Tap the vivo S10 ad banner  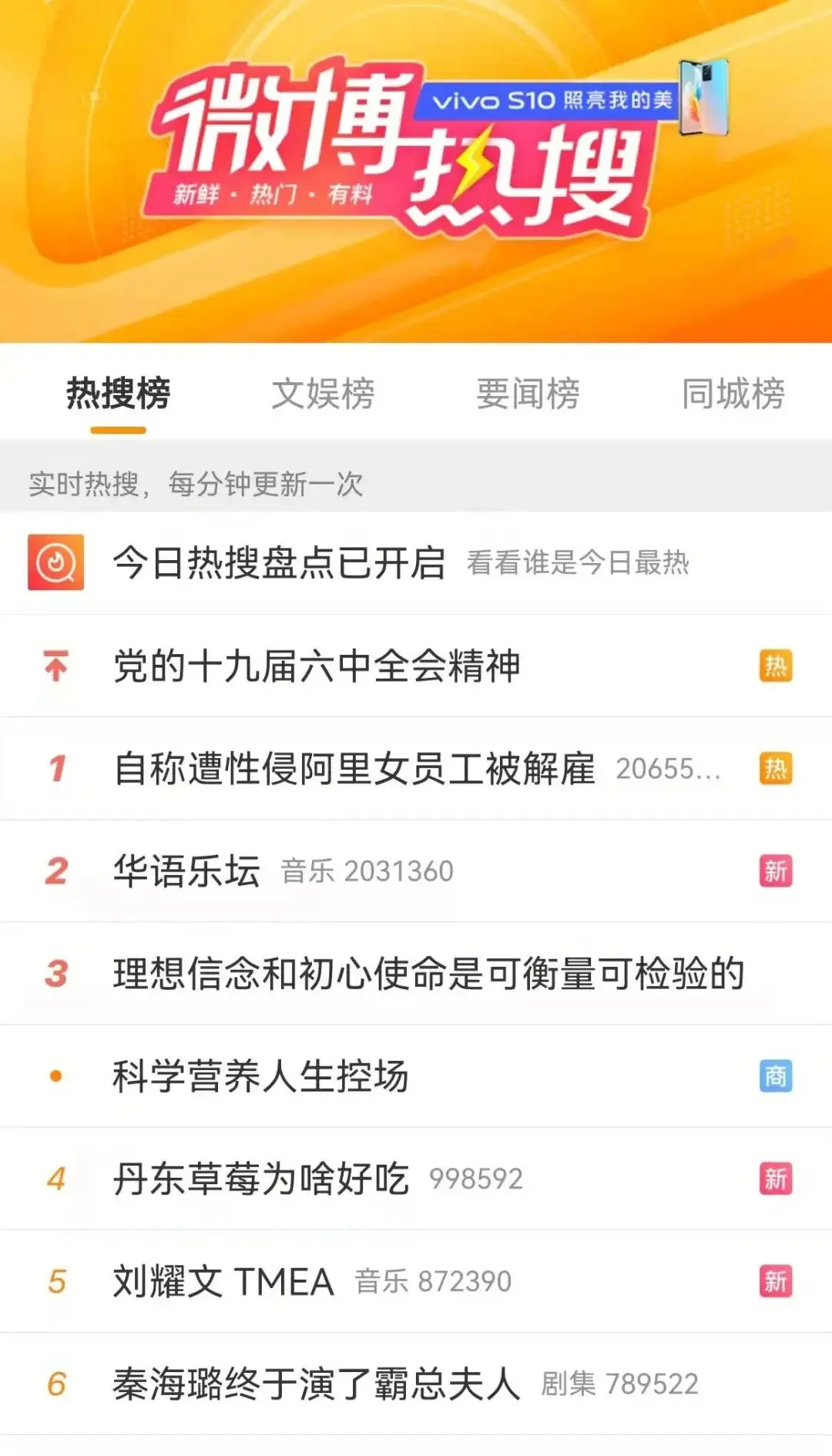[x=572, y=99]
